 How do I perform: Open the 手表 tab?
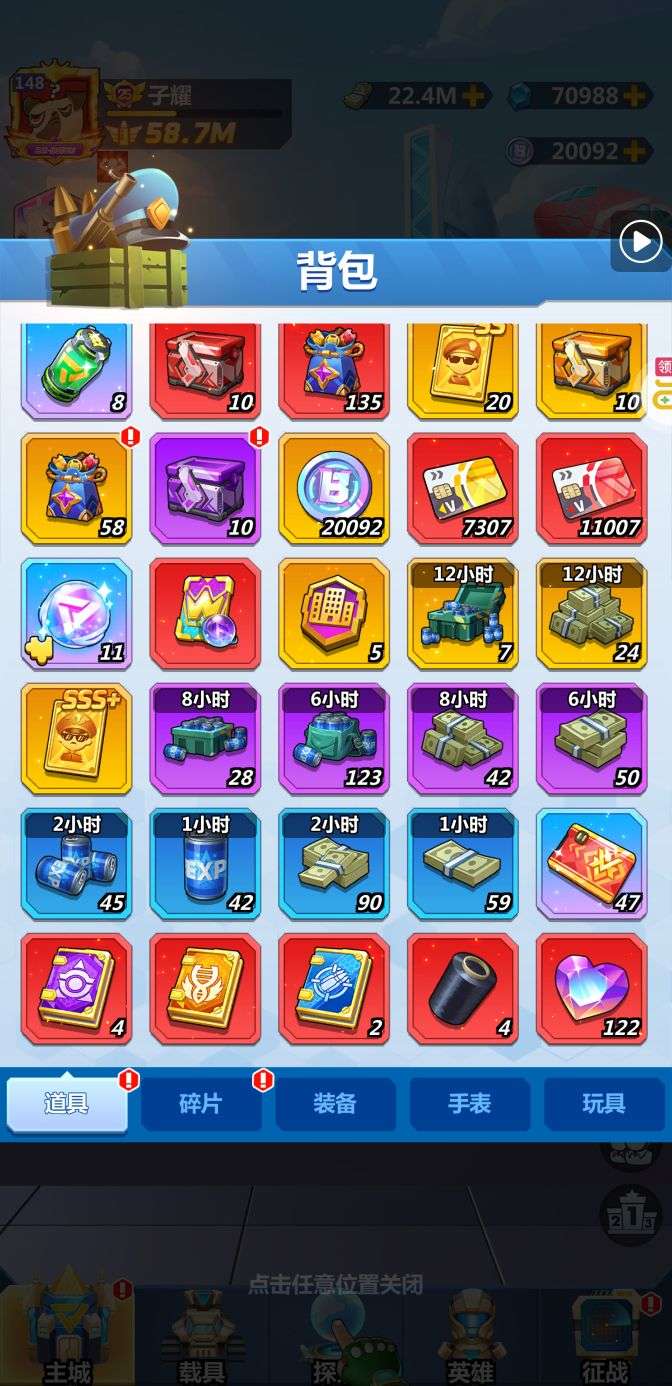coord(469,1104)
